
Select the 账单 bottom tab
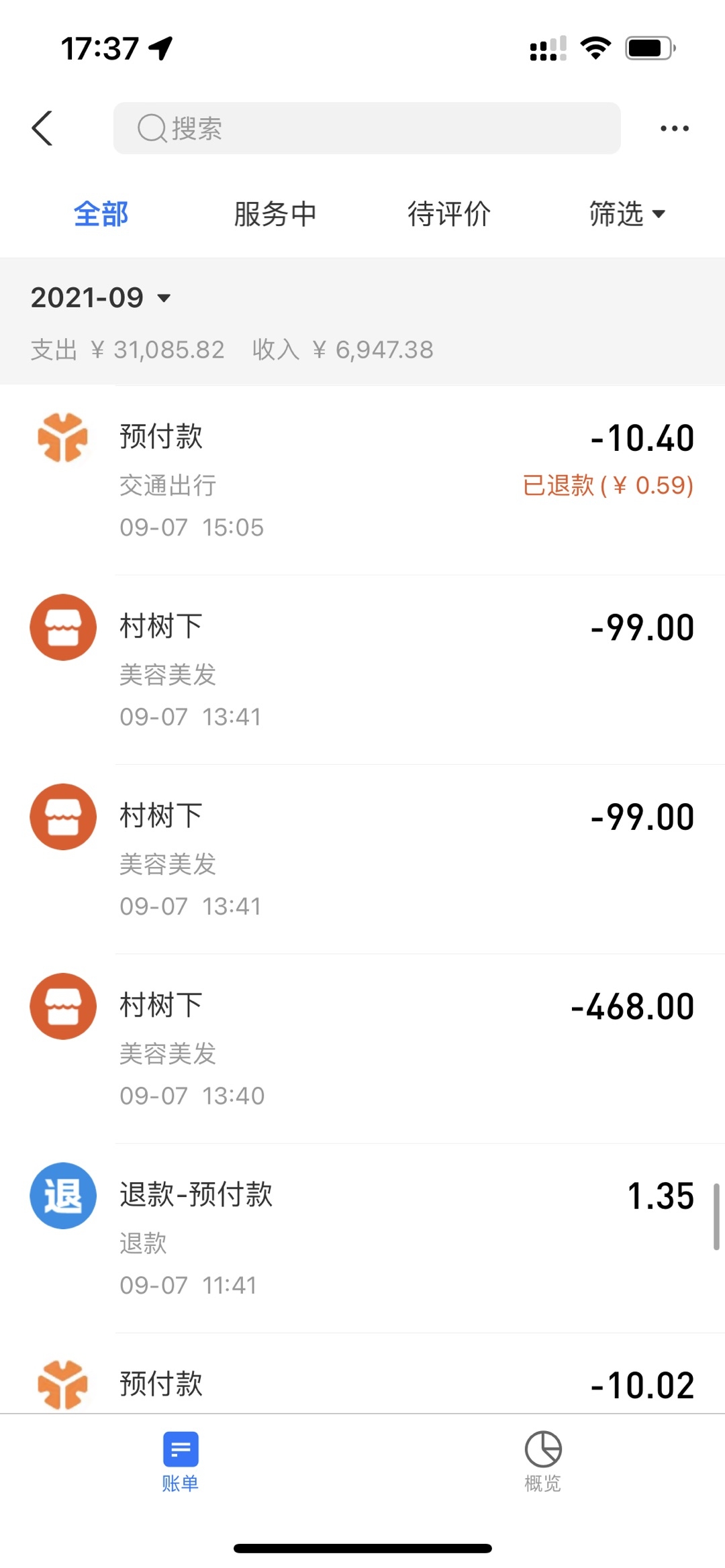[x=181, y=1462]
